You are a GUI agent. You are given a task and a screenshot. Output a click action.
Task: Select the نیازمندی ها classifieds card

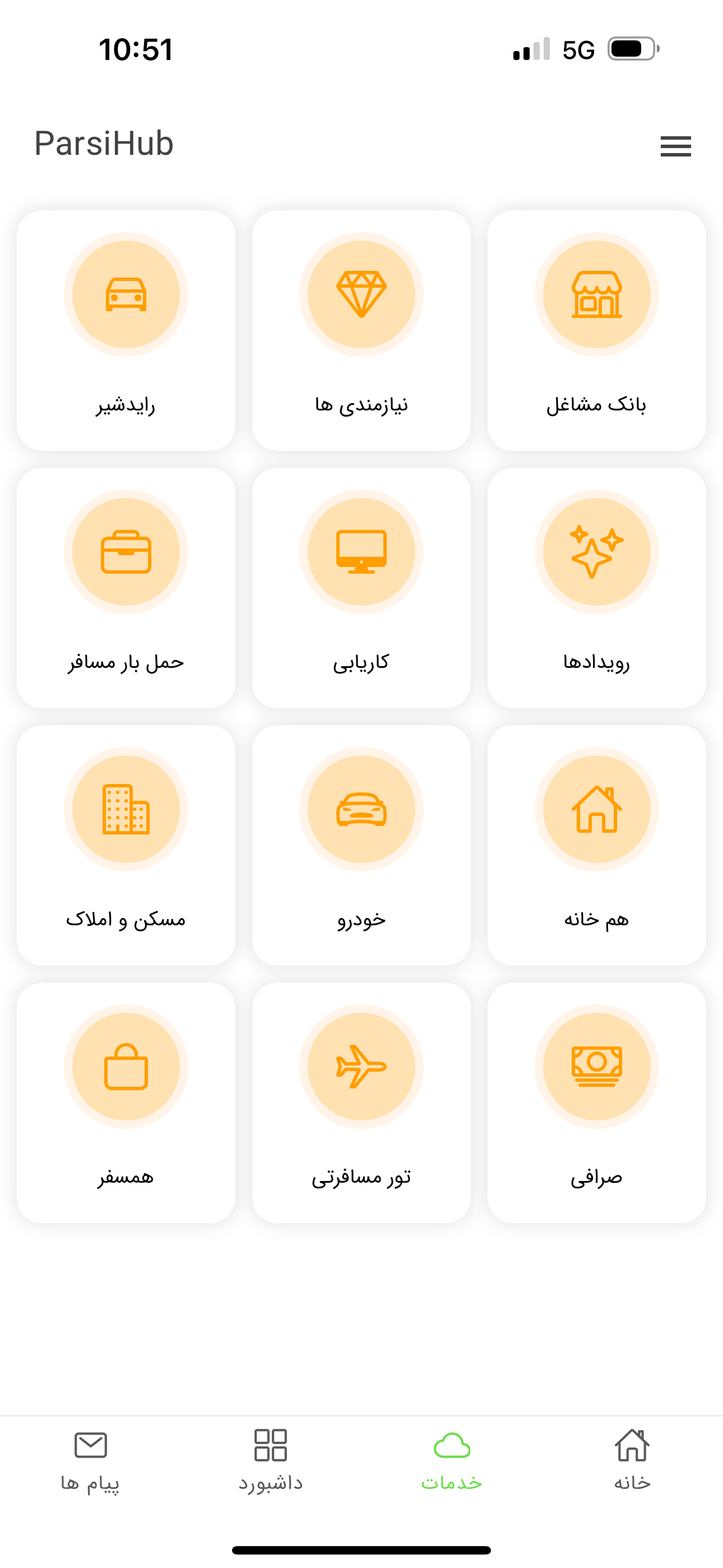[361, 330]
